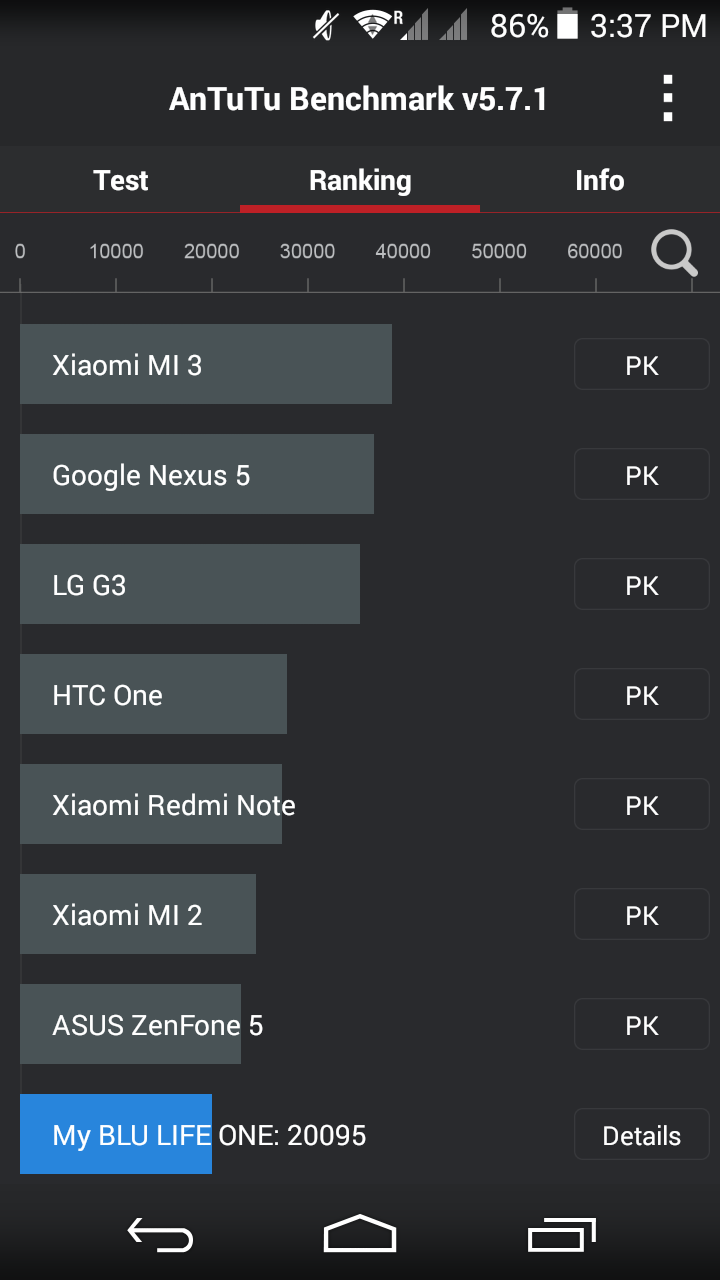Tap the search magnifier icon
720x1280 pixels.
click(x=674, y=253)
